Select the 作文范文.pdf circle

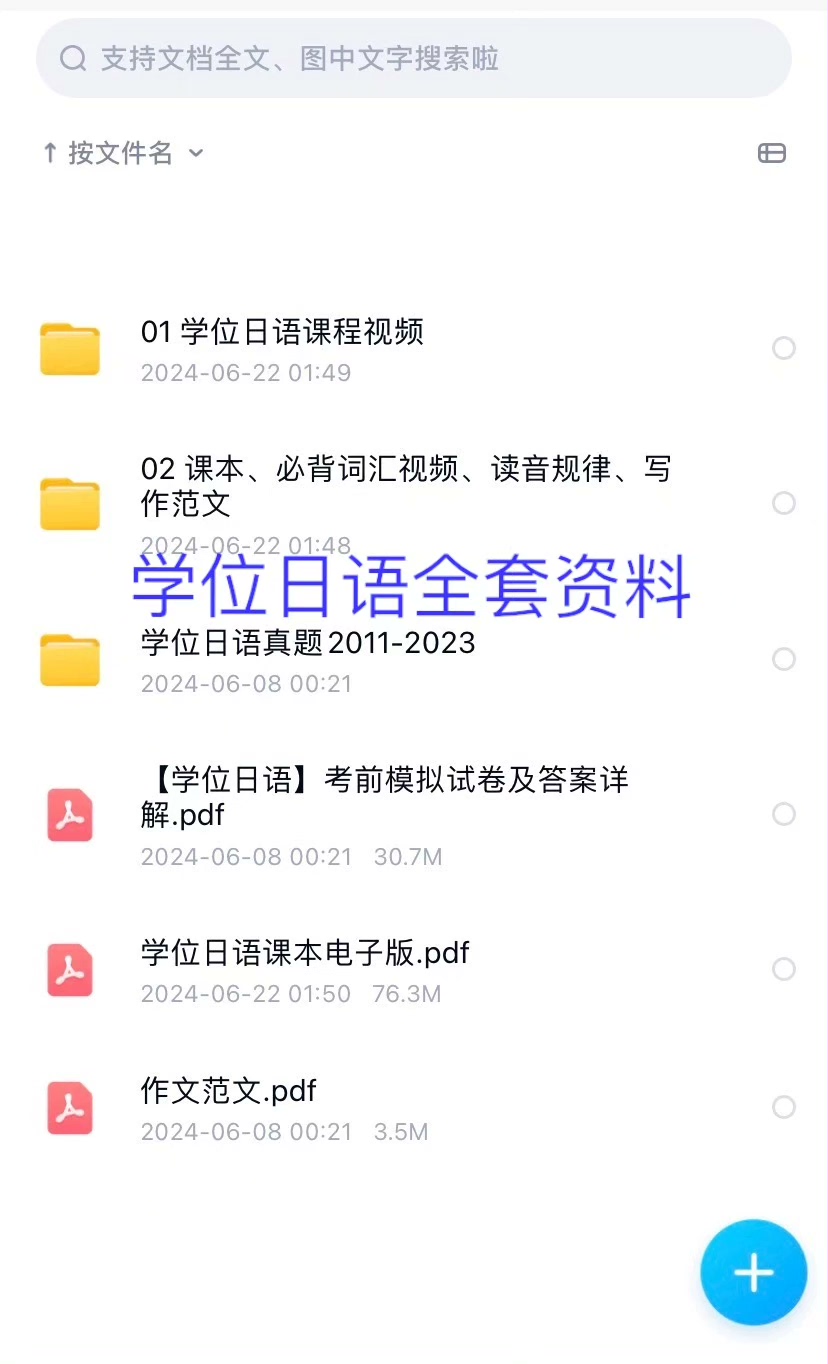[x=784, y=1107]
